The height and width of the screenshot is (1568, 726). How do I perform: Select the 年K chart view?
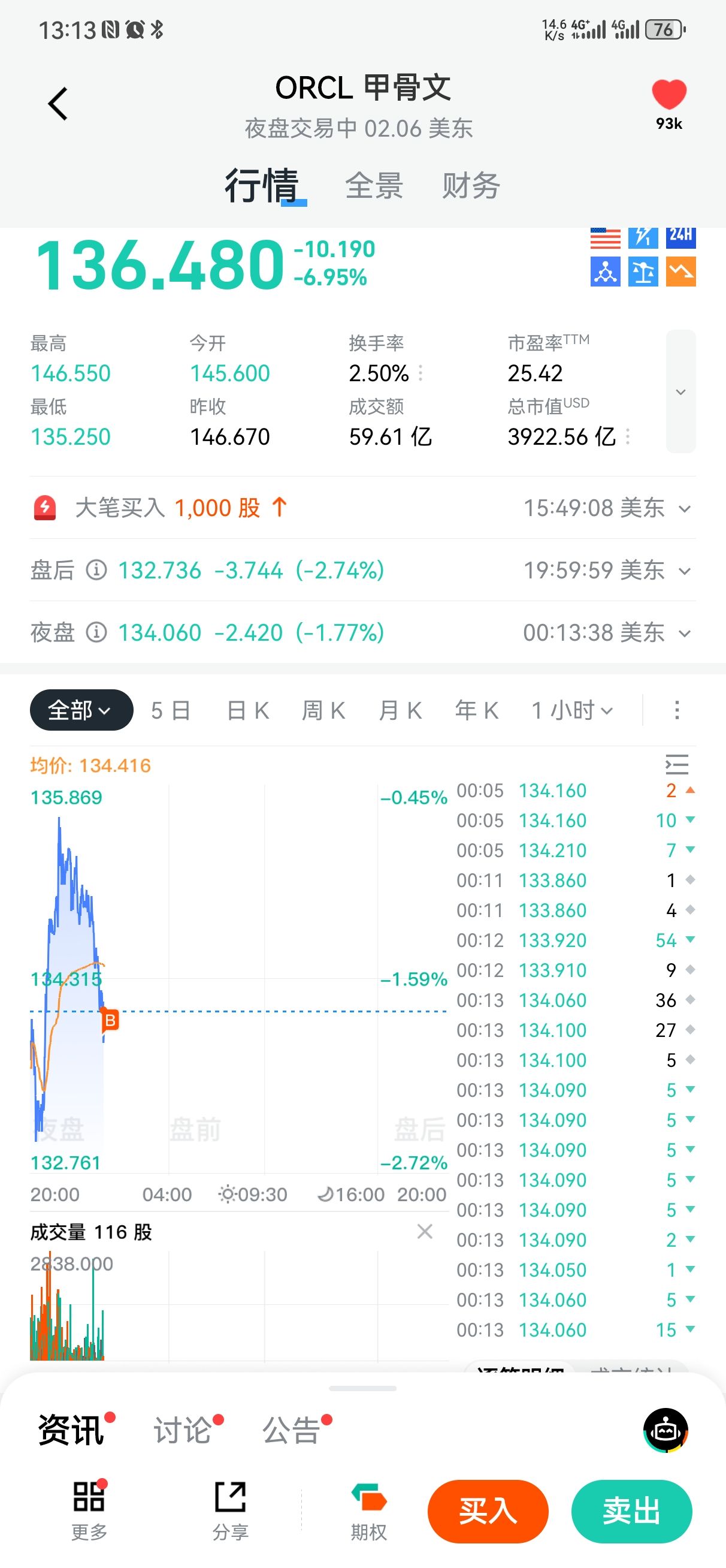pyautogui.click(x=476, y=710)
